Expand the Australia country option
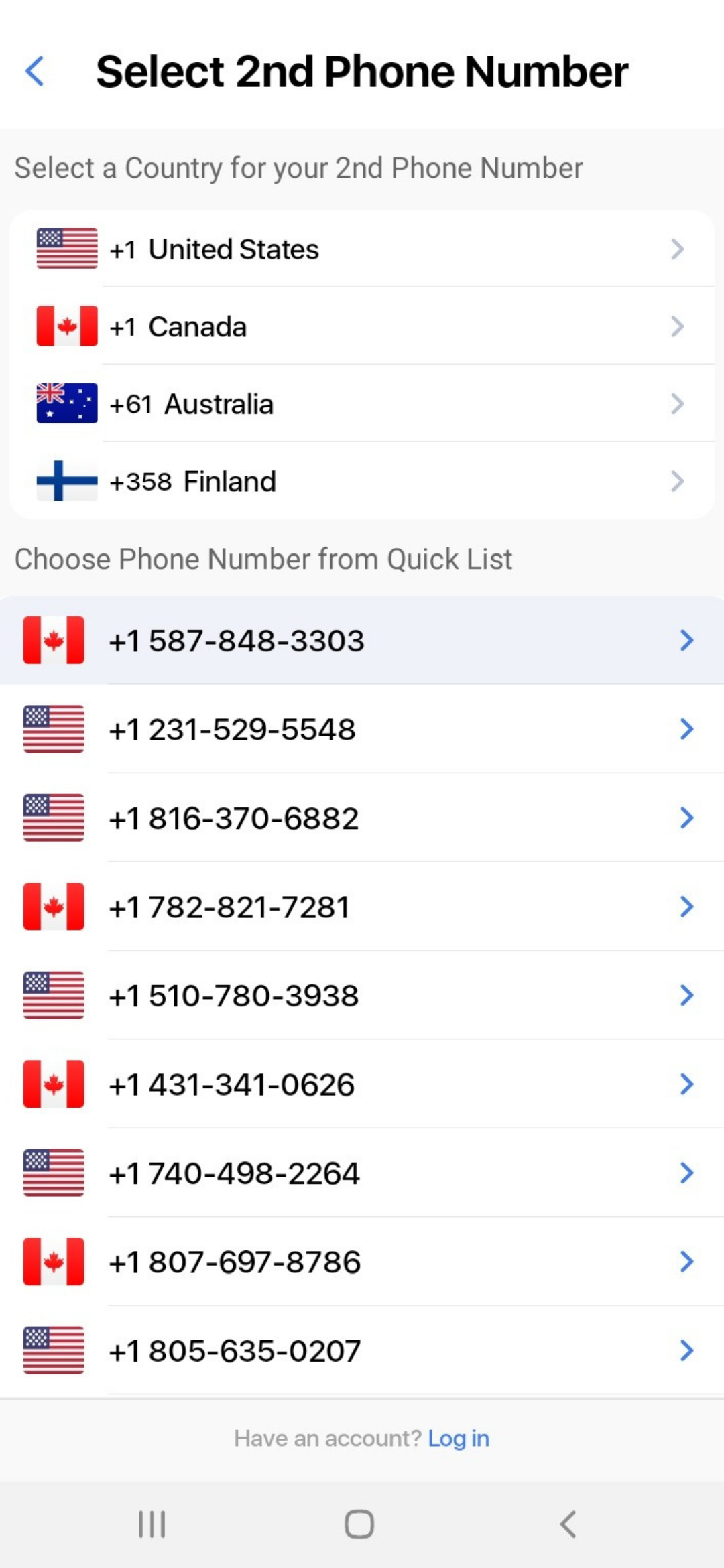724x1568 pixels. click(362, 403)
